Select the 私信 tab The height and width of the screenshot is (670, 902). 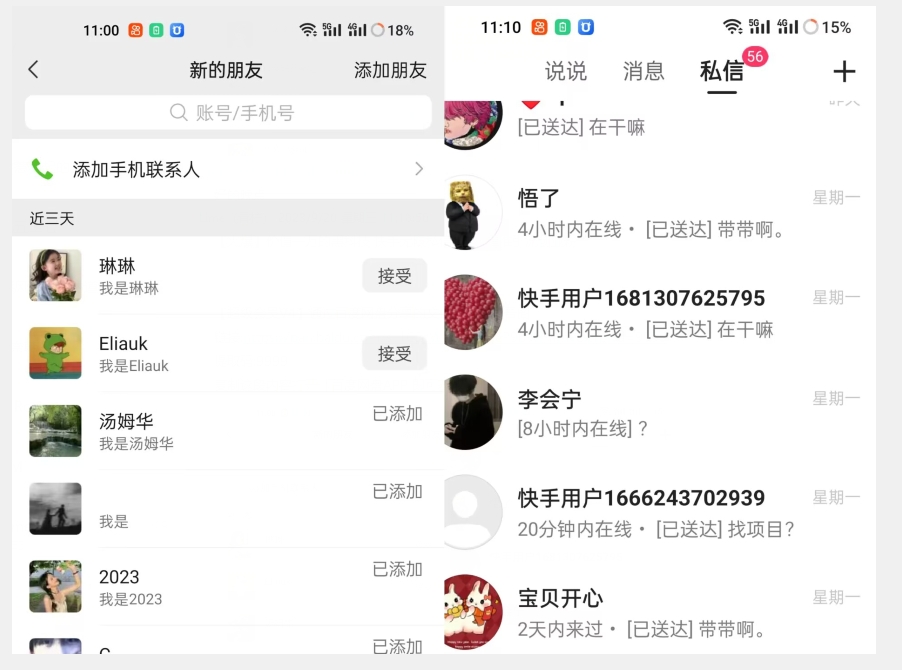tap(721, 71)
